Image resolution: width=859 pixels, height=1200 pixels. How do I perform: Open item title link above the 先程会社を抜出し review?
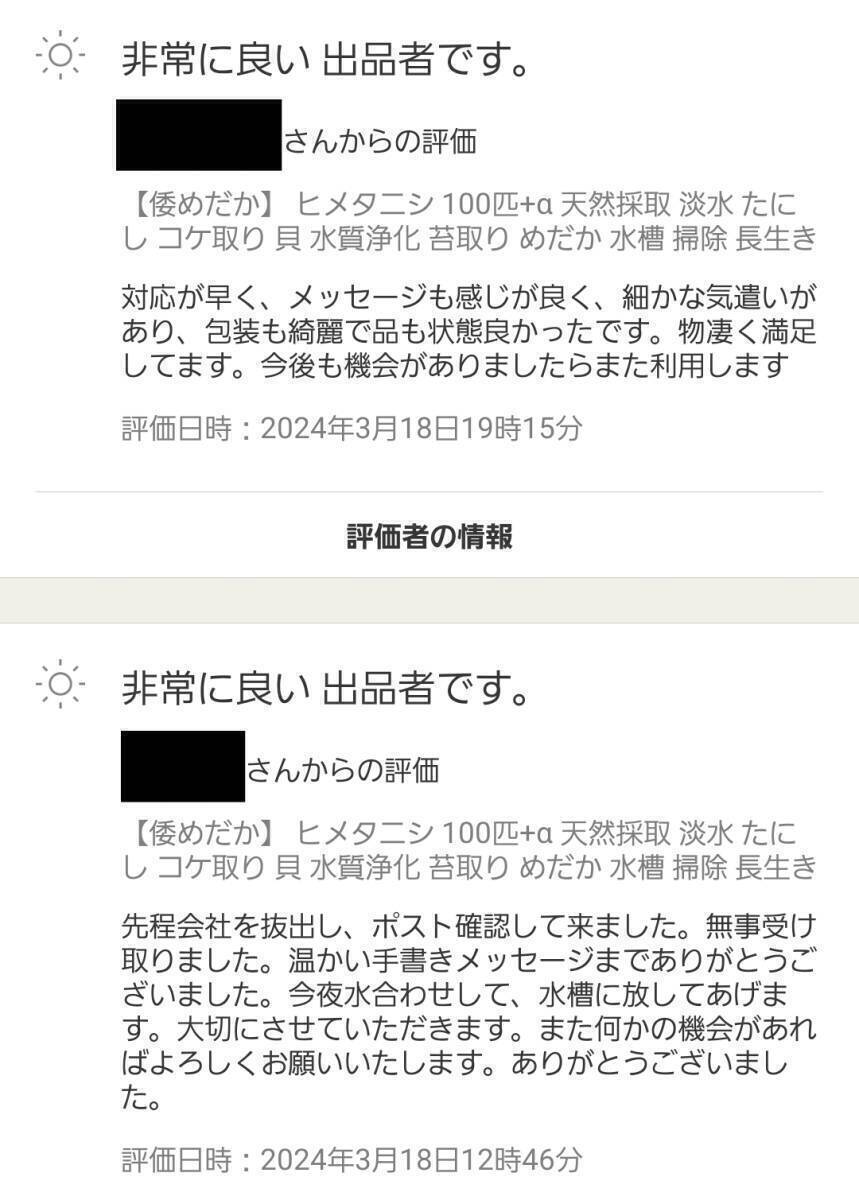pos(469,849)
